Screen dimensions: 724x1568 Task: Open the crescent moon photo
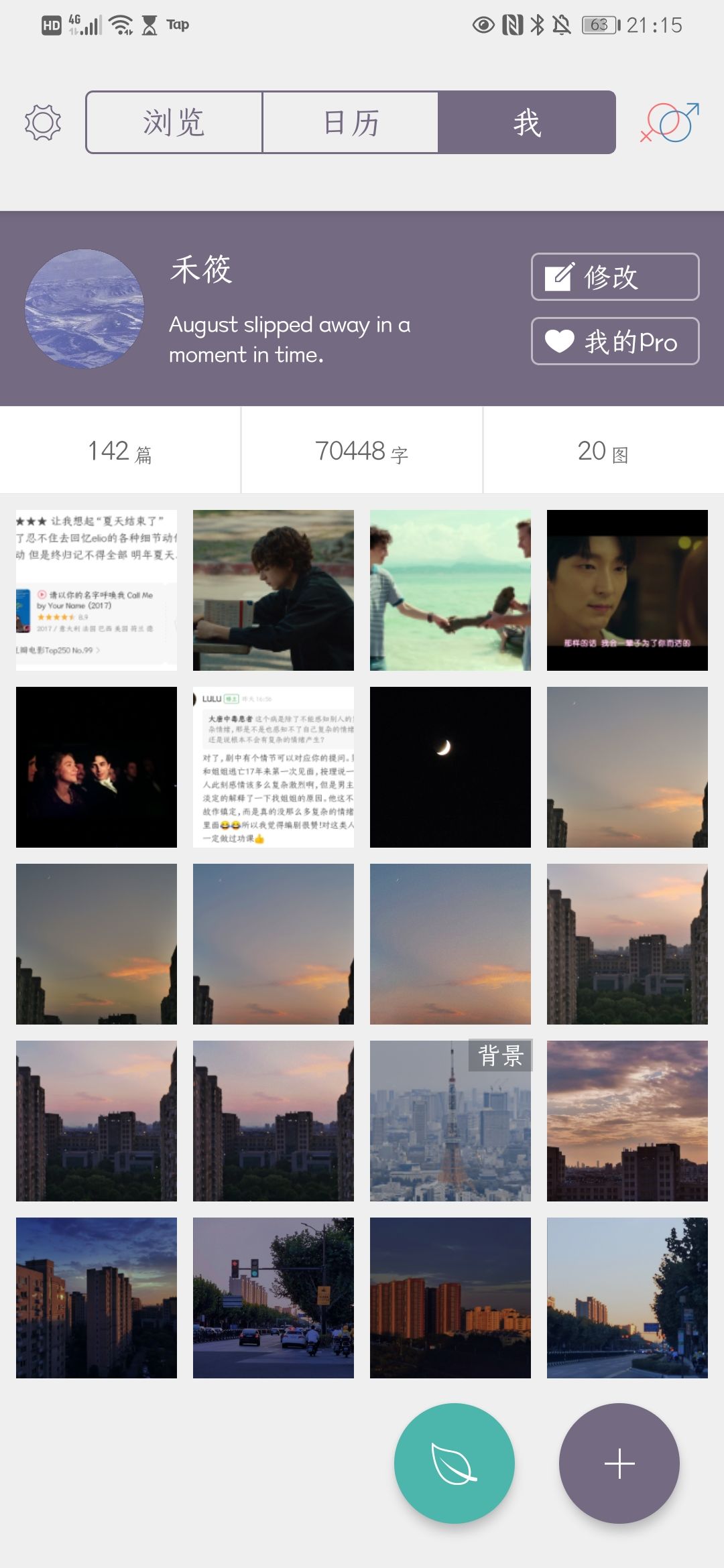click(450, 767)
